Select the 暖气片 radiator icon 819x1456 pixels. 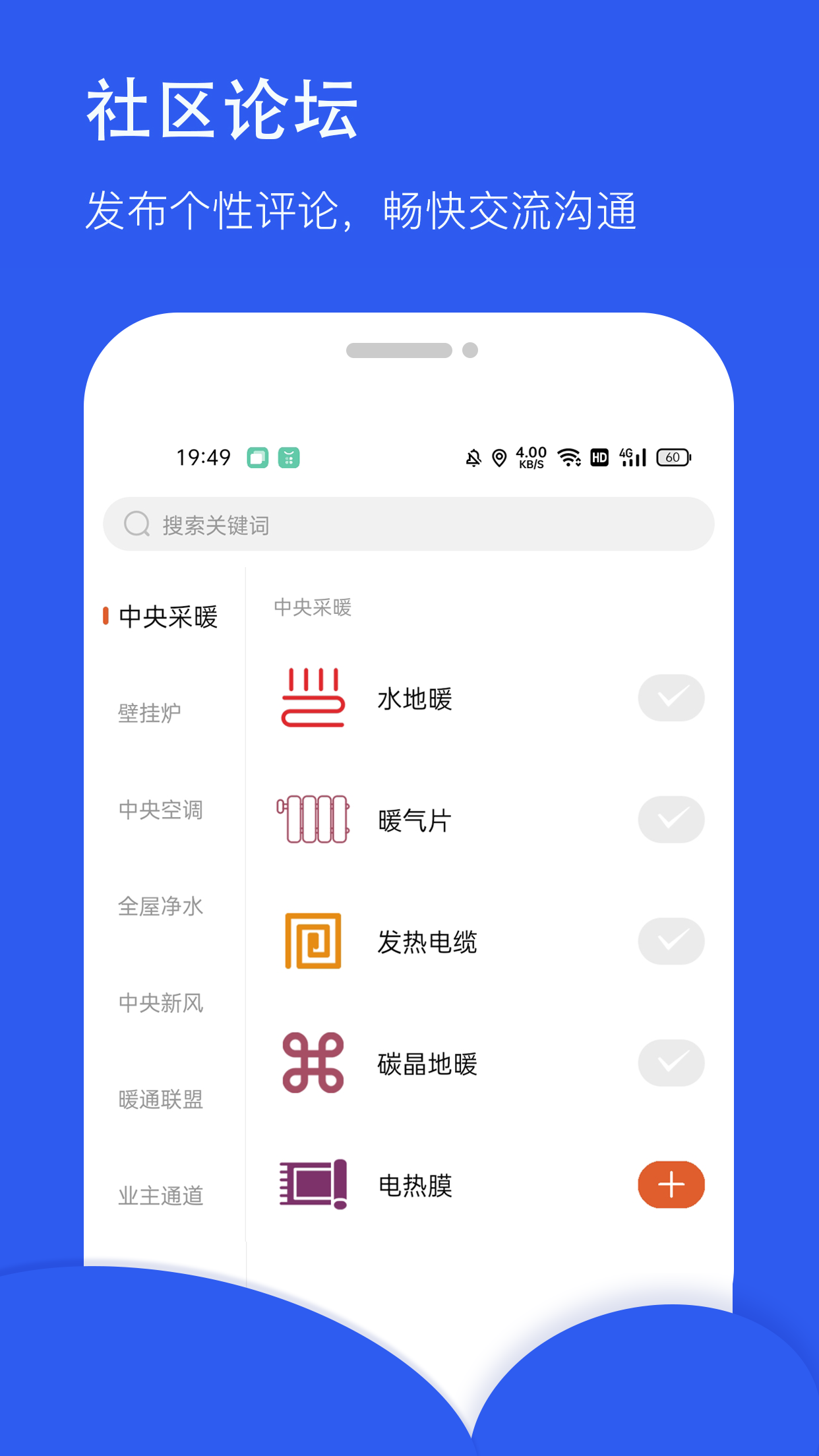313,820
